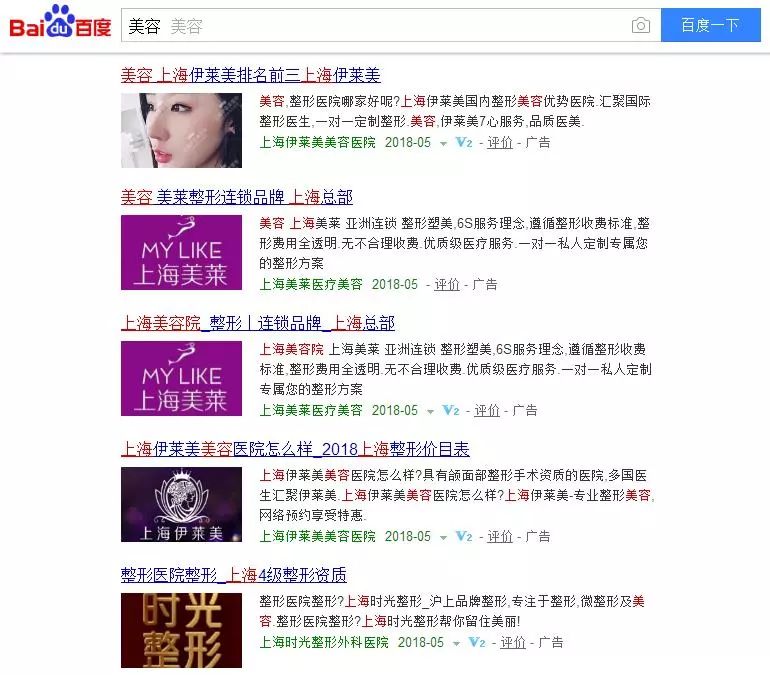Open the 上海时光整形外科医院 source link
Image resolution: width=770 pixels, height=675 pixels.
[x=324, y=642]
